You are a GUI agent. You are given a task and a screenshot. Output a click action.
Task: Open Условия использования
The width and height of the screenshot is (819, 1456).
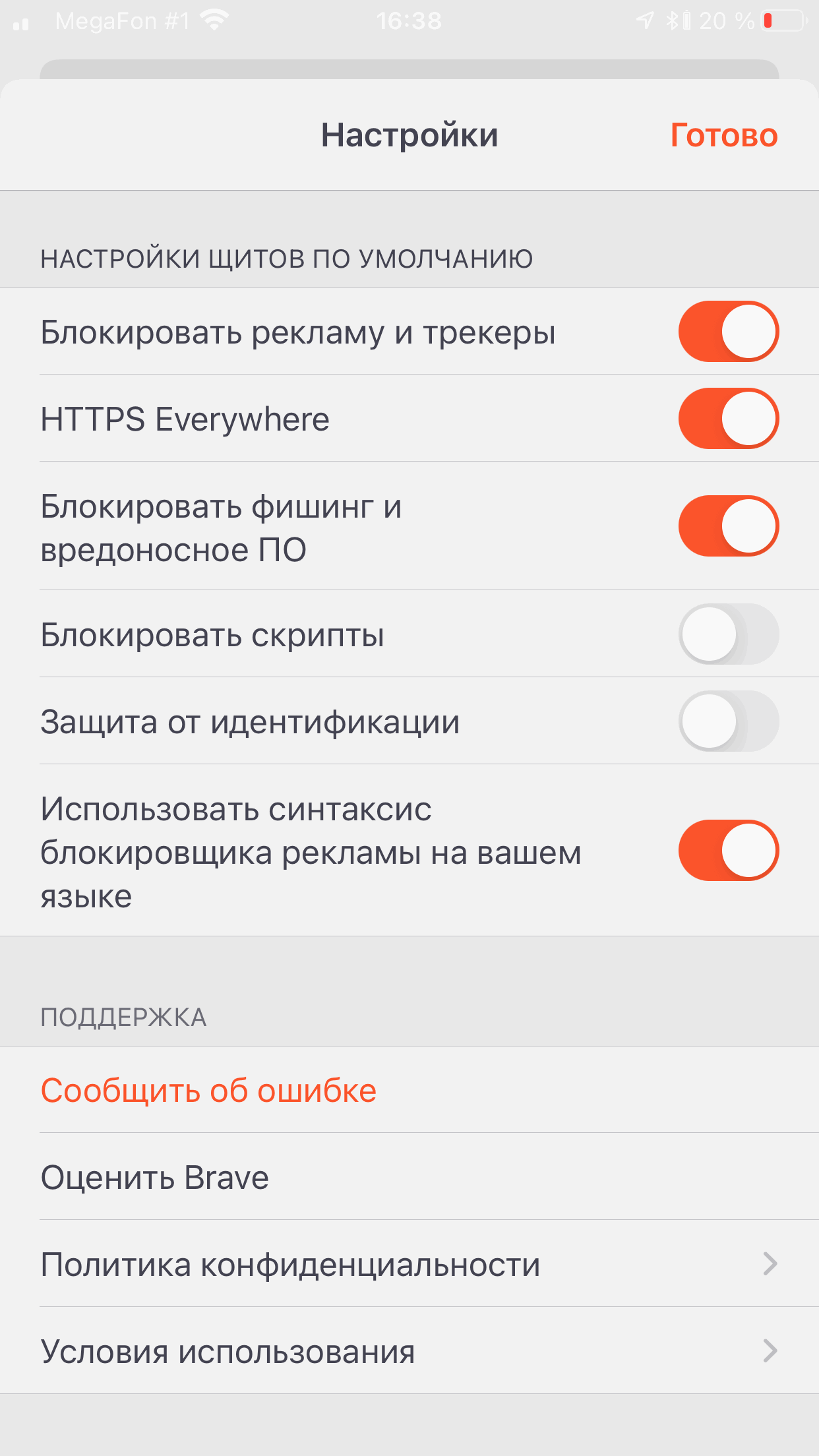pos(409,1352)
